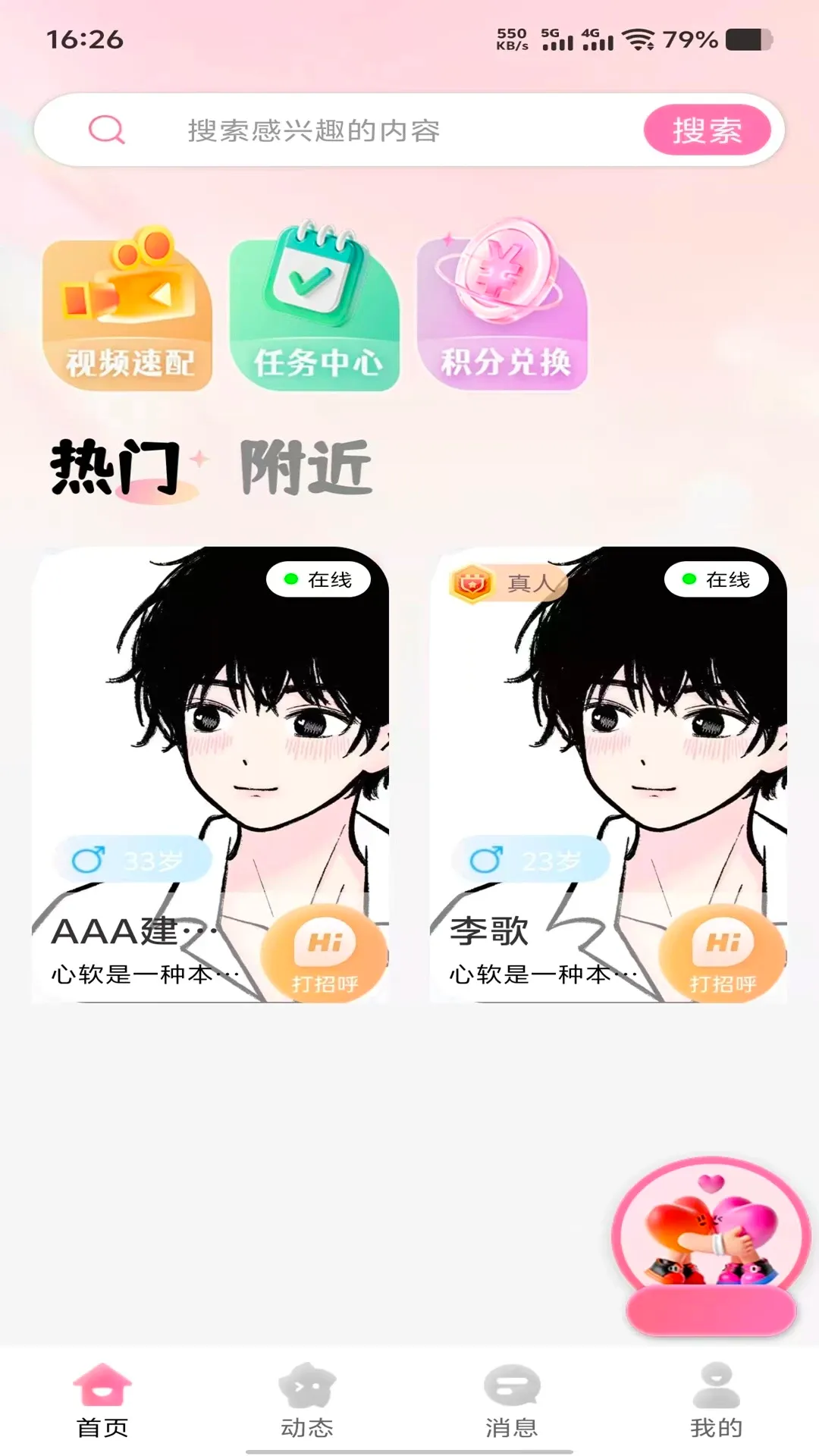
Task: Select the 热门 tab
Action: tap(116, 467)
